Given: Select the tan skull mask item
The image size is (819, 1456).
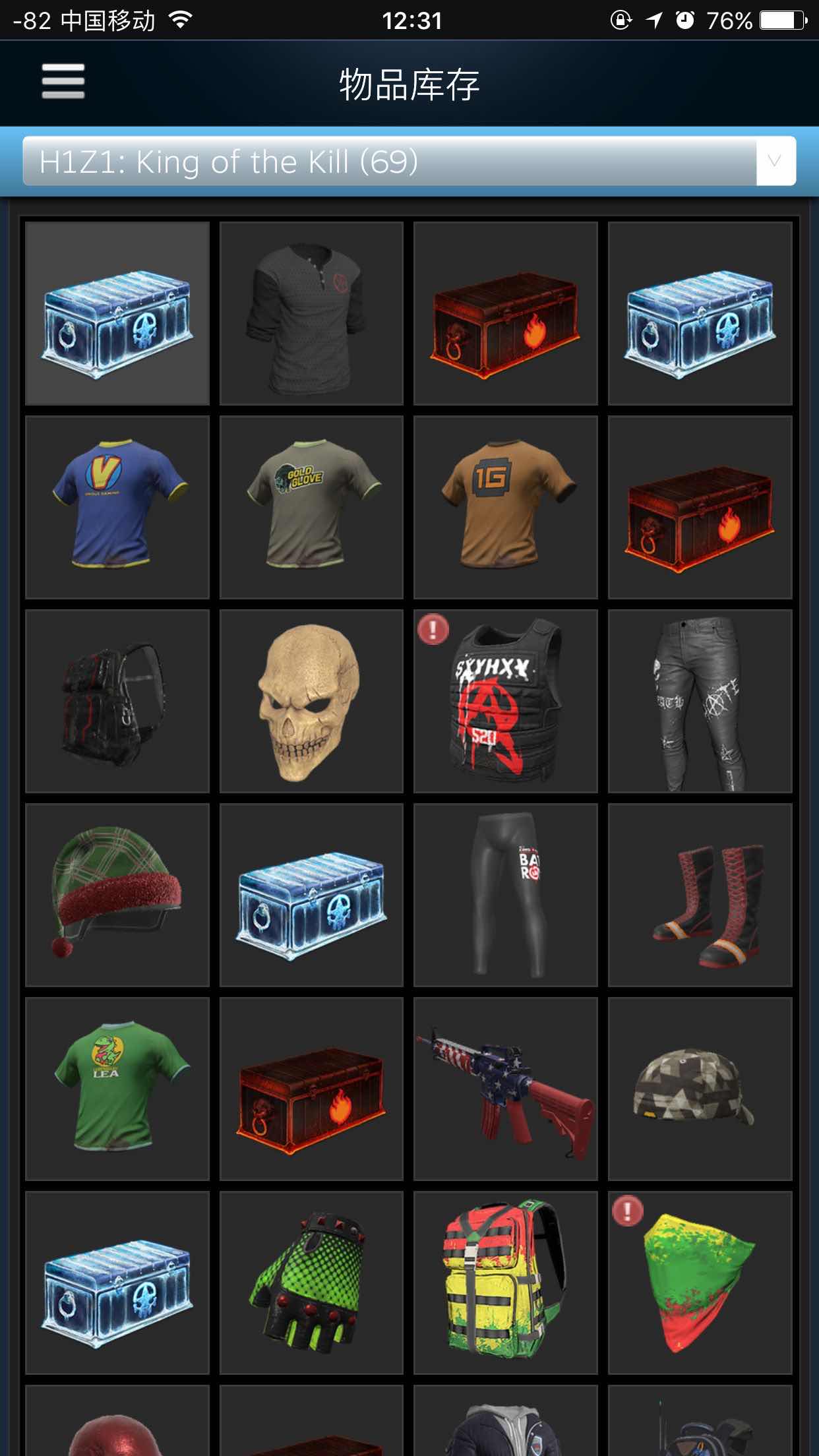Looking at the screenshot, I should click(311, 701).
